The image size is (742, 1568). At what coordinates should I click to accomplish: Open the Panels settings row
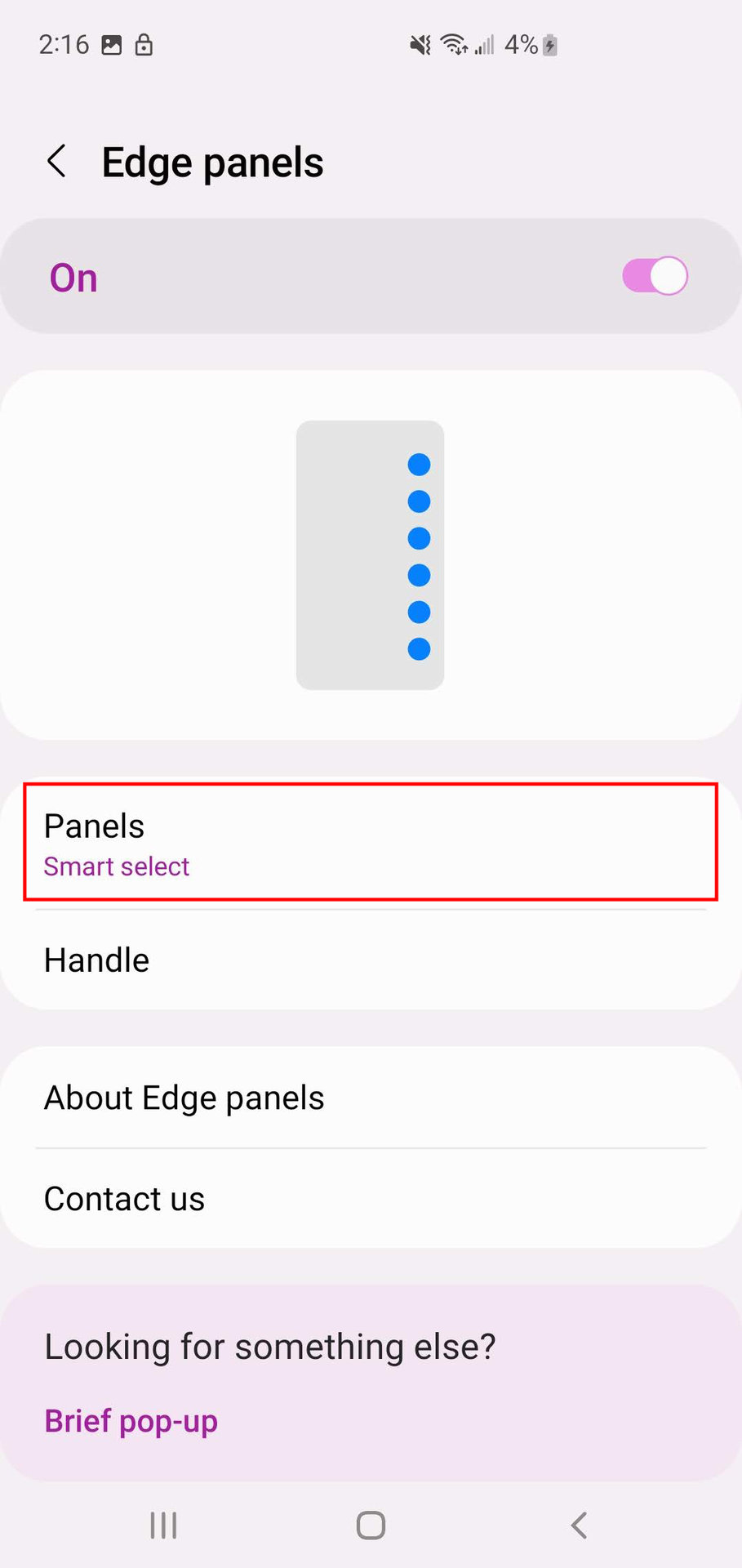370,842
